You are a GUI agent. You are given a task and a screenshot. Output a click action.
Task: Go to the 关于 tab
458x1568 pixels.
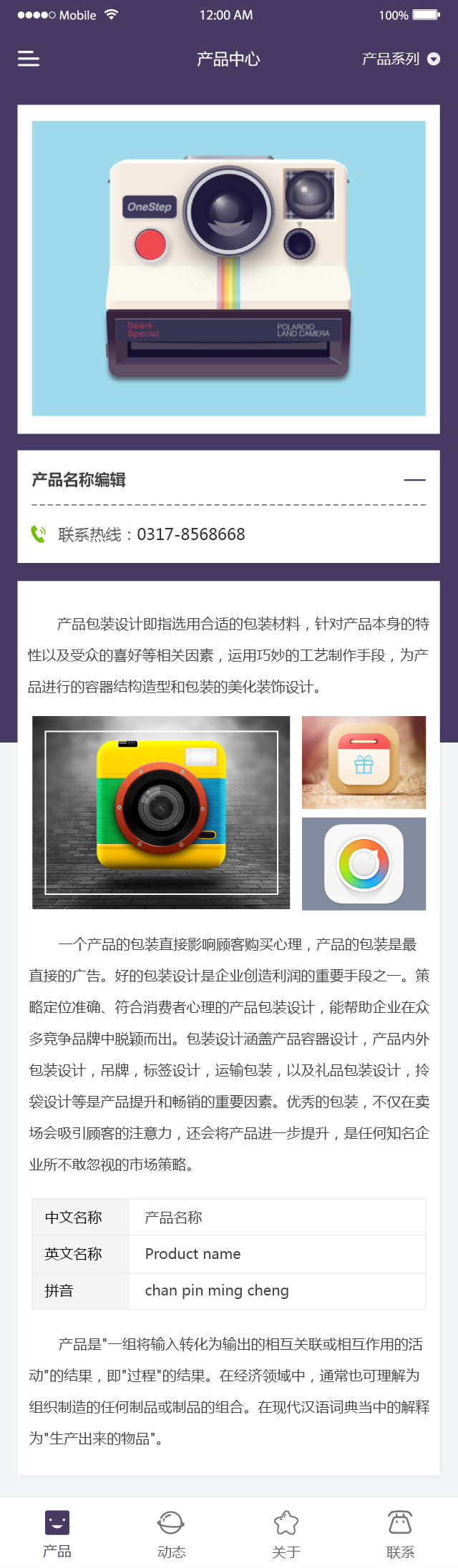pyautogui.click(x=286, y=1533)
